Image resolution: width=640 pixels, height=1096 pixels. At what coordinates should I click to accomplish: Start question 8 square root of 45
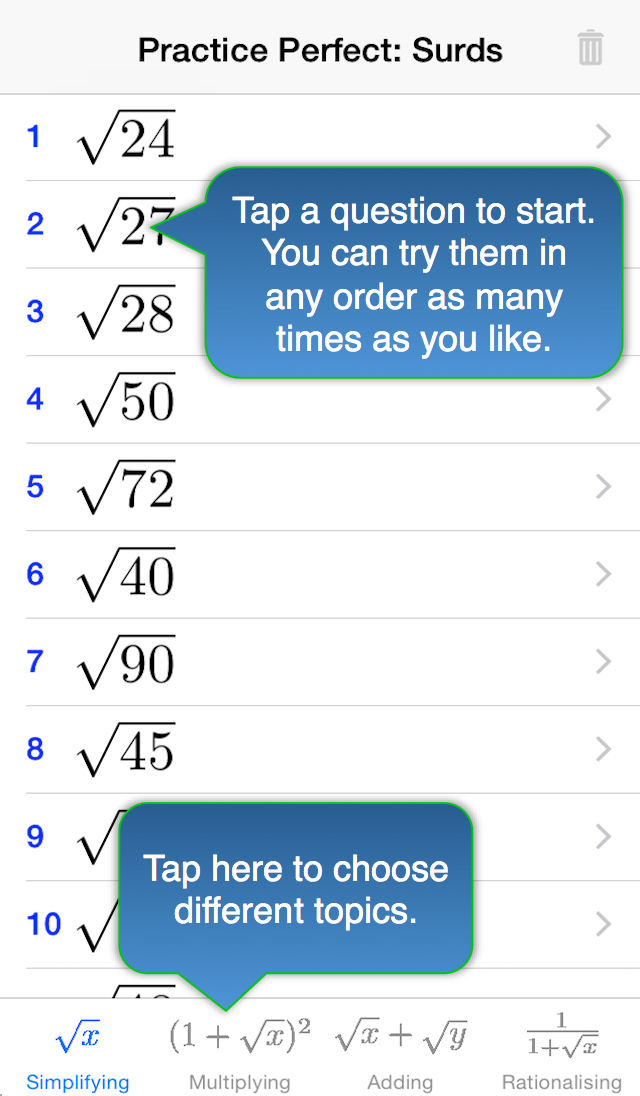(x=320, y=749)
